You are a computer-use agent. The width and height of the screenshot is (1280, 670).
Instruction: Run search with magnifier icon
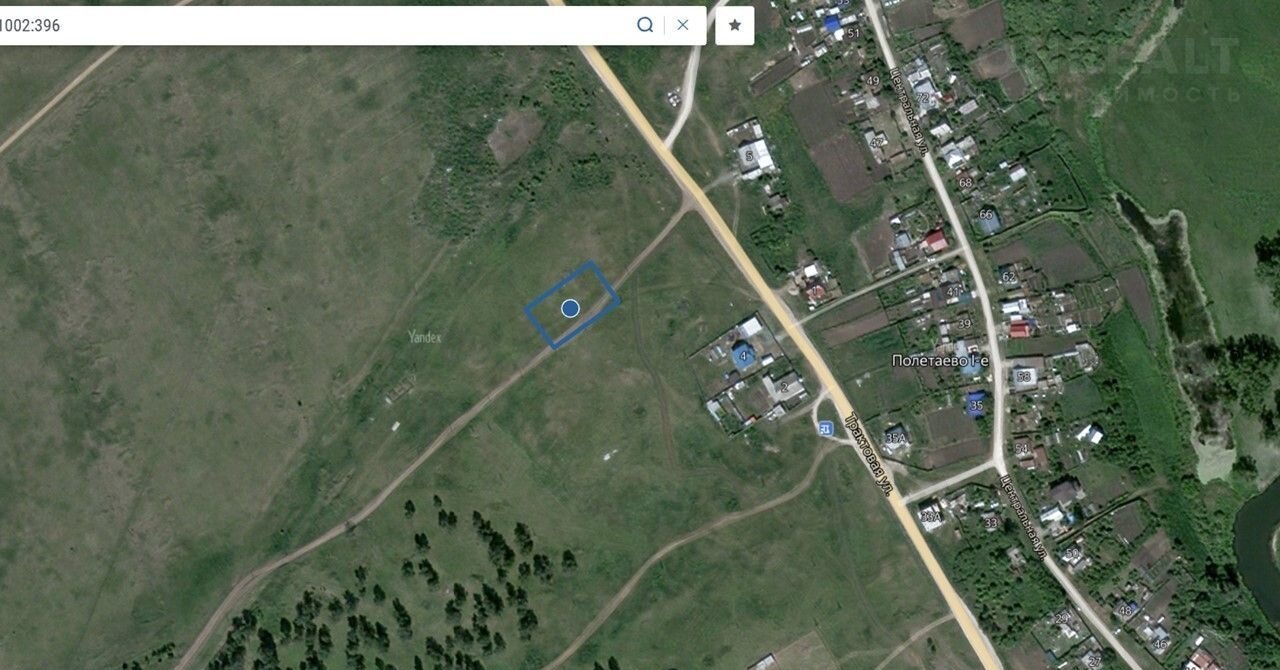click(646, 25)
